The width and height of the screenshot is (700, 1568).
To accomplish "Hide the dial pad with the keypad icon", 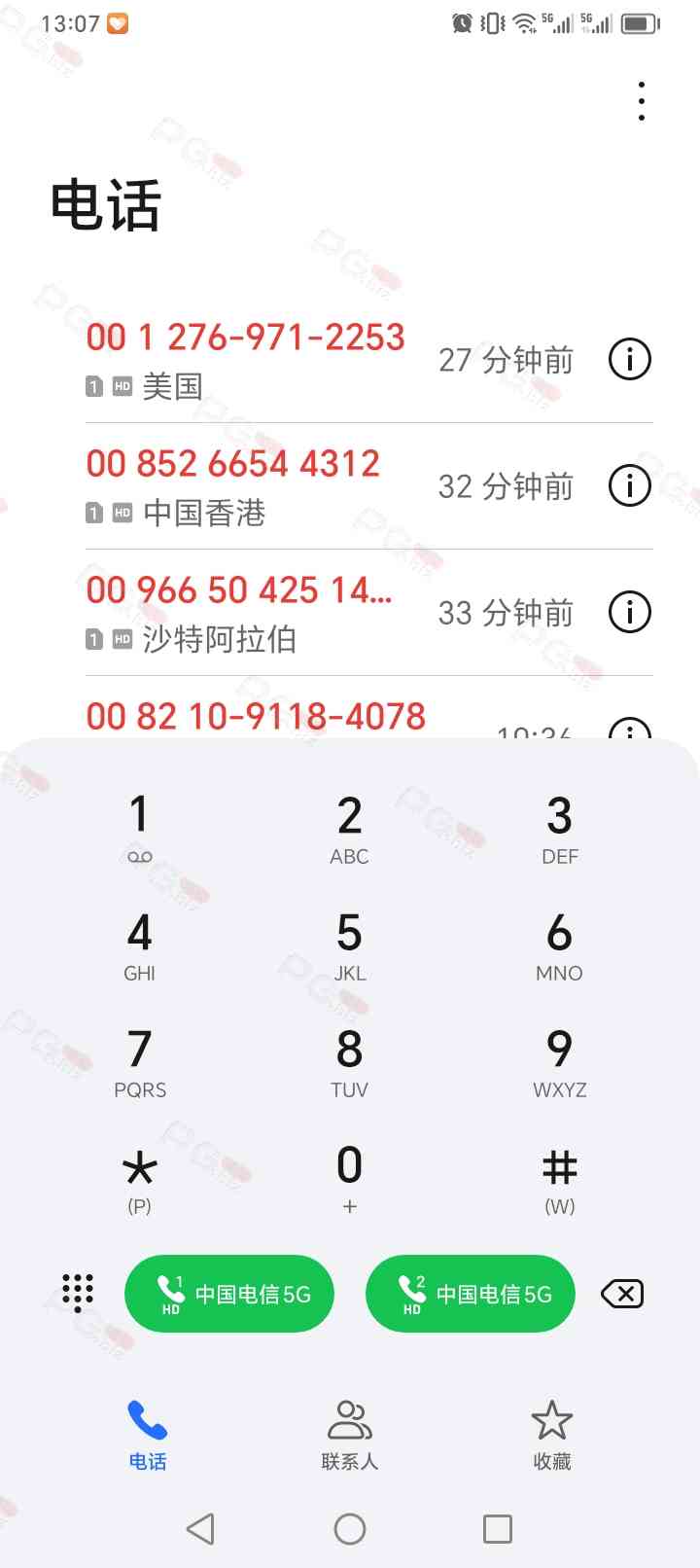I will 78,1293.
